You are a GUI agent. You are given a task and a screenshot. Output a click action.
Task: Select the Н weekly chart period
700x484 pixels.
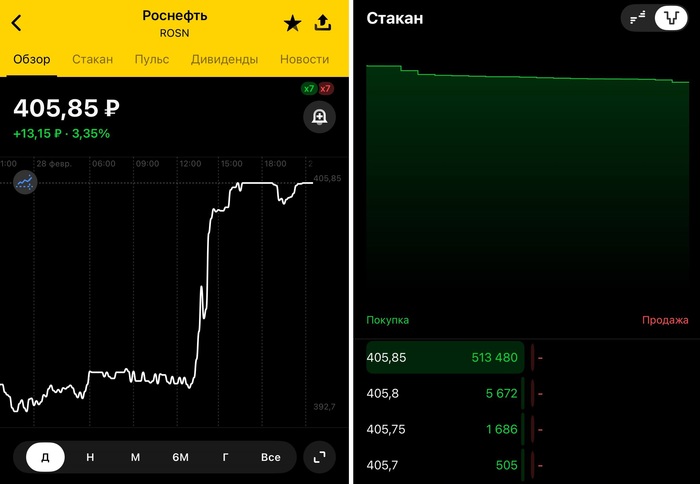tap(90, 457)
